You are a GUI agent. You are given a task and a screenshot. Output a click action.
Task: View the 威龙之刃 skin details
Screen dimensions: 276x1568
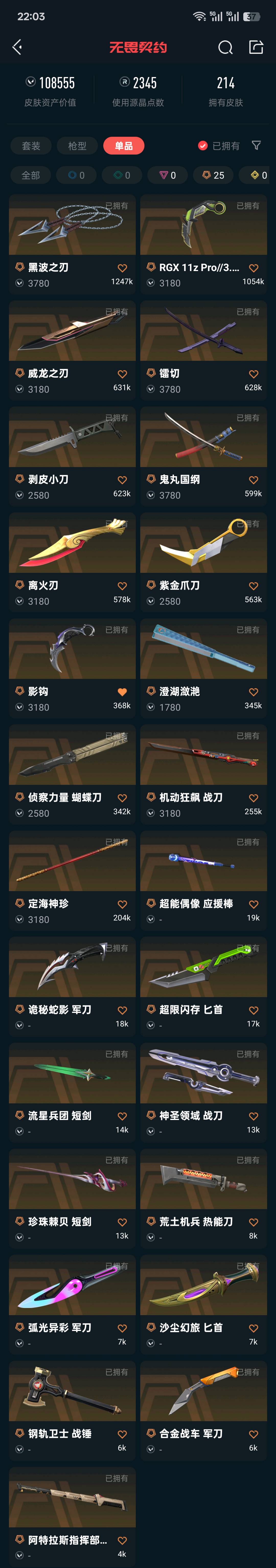click(x=72, y=350)
